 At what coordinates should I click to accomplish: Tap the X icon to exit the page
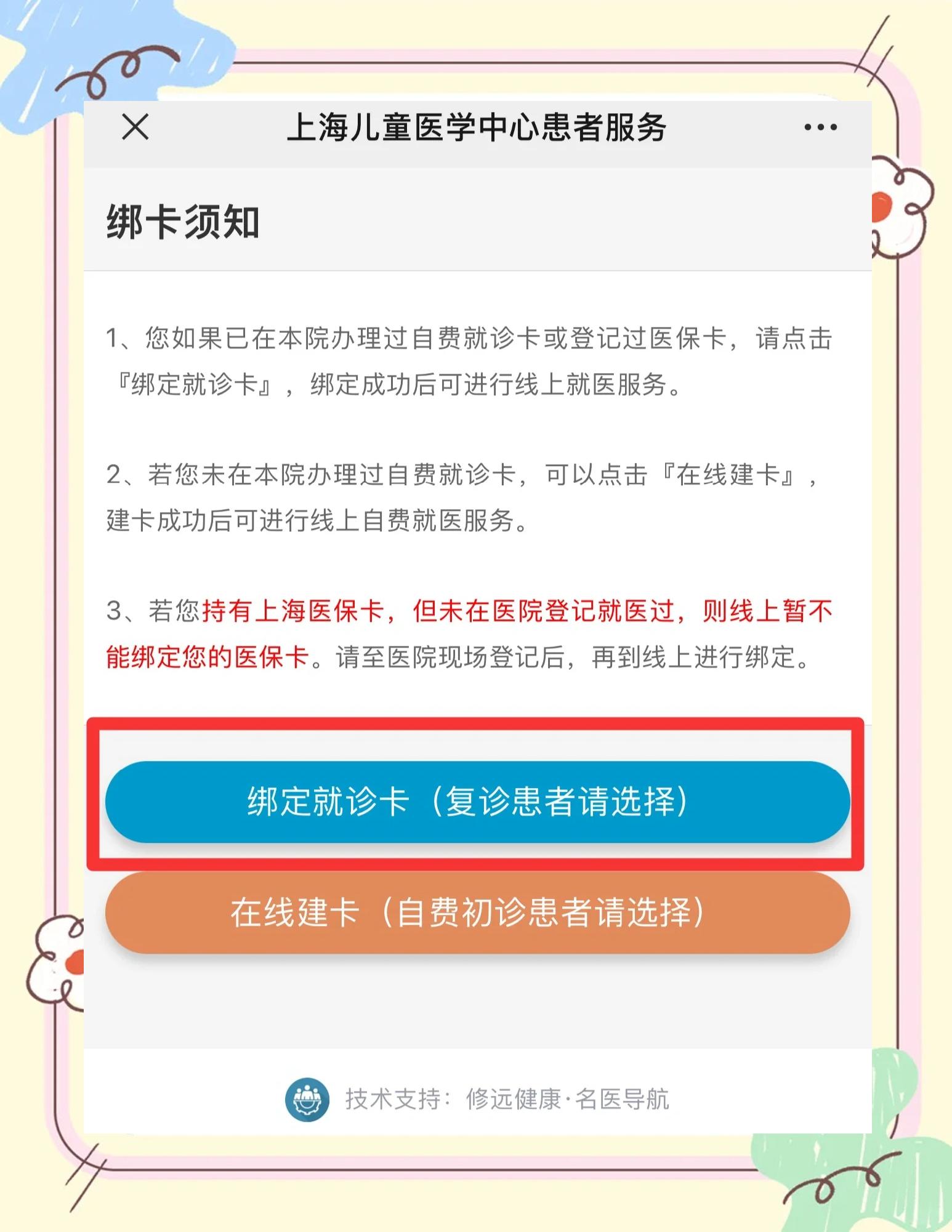[x=135, y=127]
